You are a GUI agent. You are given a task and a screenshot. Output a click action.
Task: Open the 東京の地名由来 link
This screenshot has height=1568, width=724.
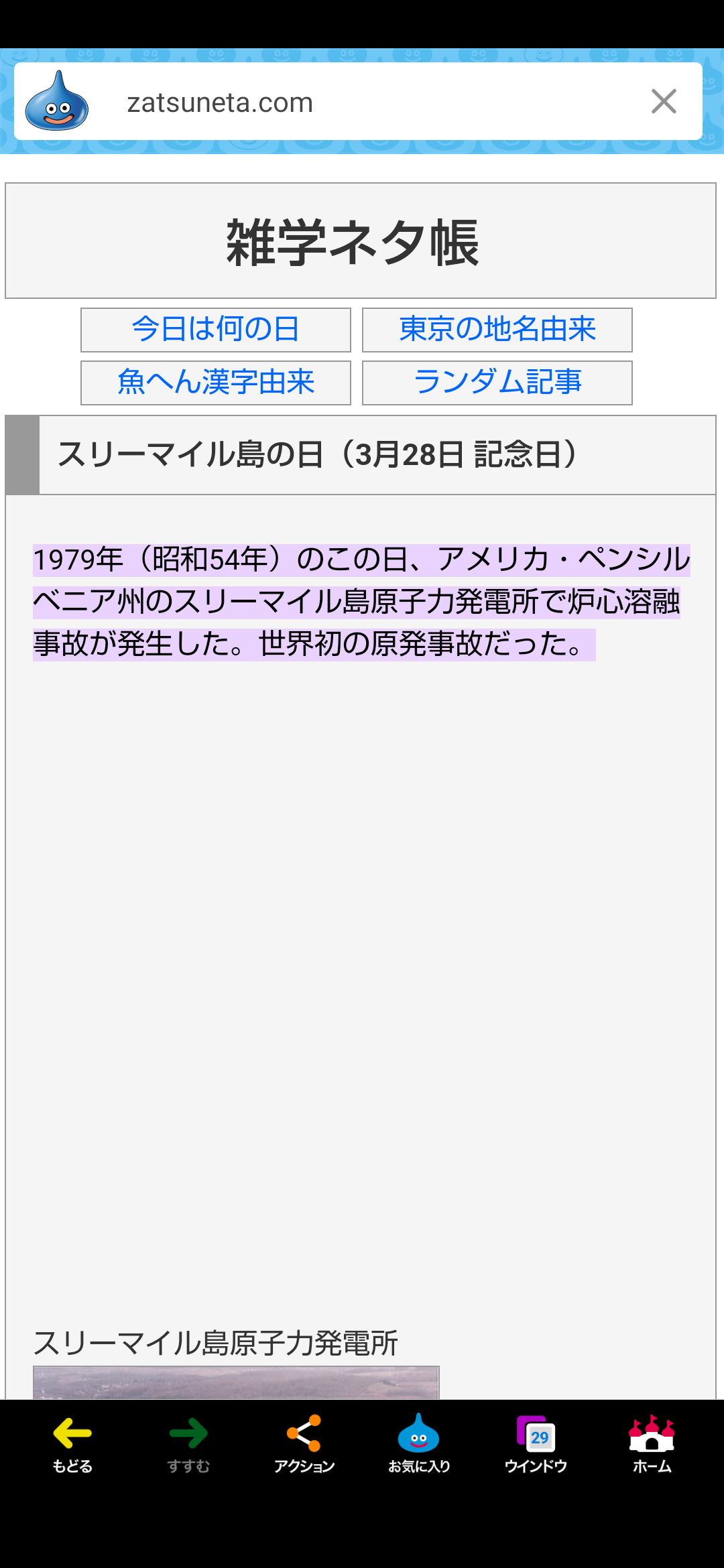coord(497,330)
